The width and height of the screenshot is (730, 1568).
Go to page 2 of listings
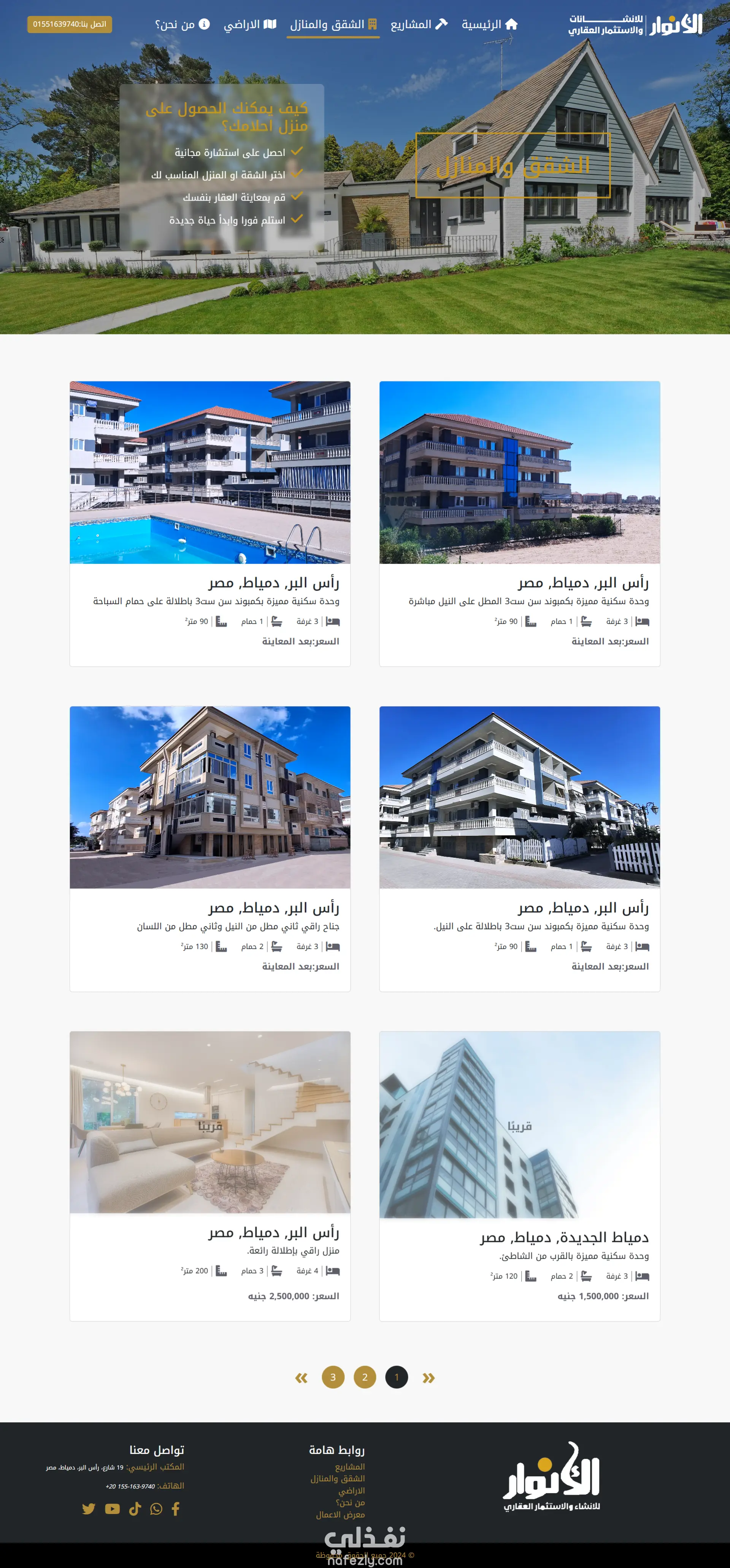click(x=364, y=1377)
